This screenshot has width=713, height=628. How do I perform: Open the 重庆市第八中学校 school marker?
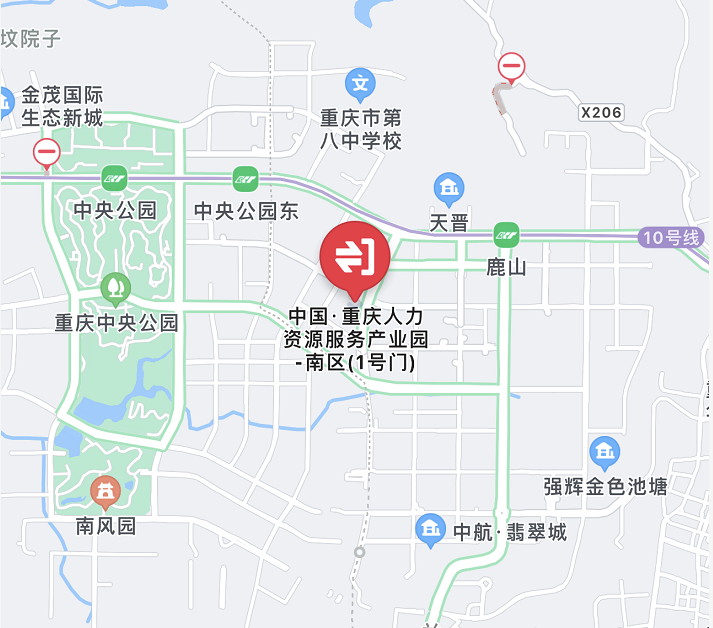(x=360, y=82)
